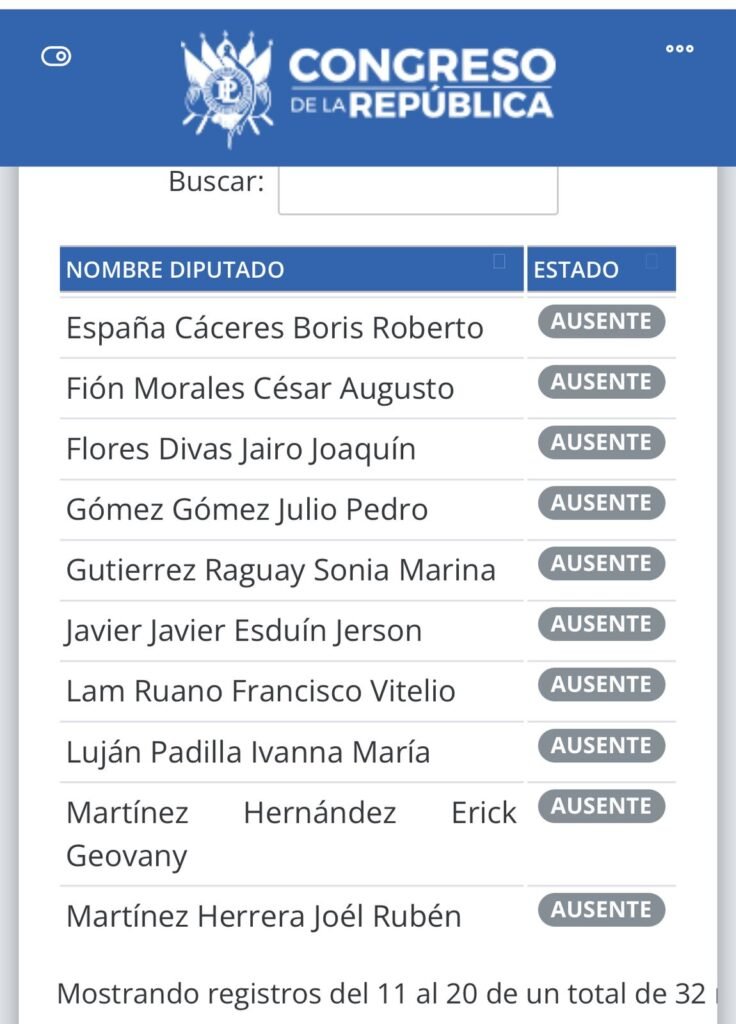Open the three-dot overflow menu
Screen dimensions: 736x1024
coord(680,48)
